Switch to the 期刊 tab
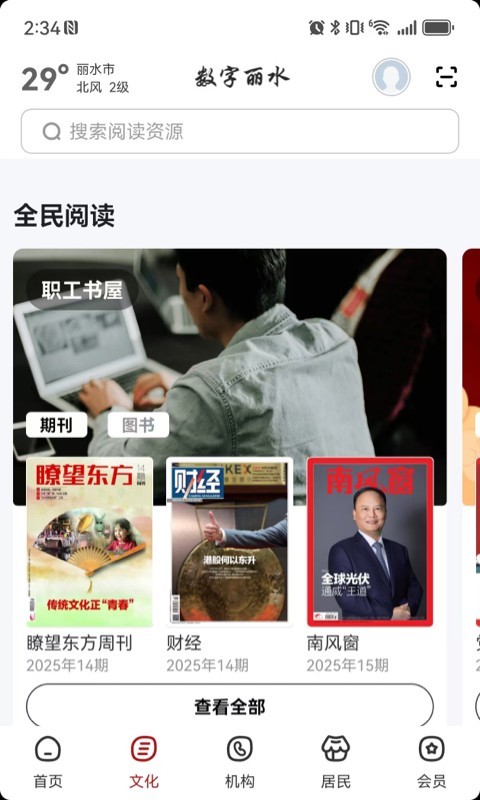This screenshot has height=800, width=480. pos(57,425)
